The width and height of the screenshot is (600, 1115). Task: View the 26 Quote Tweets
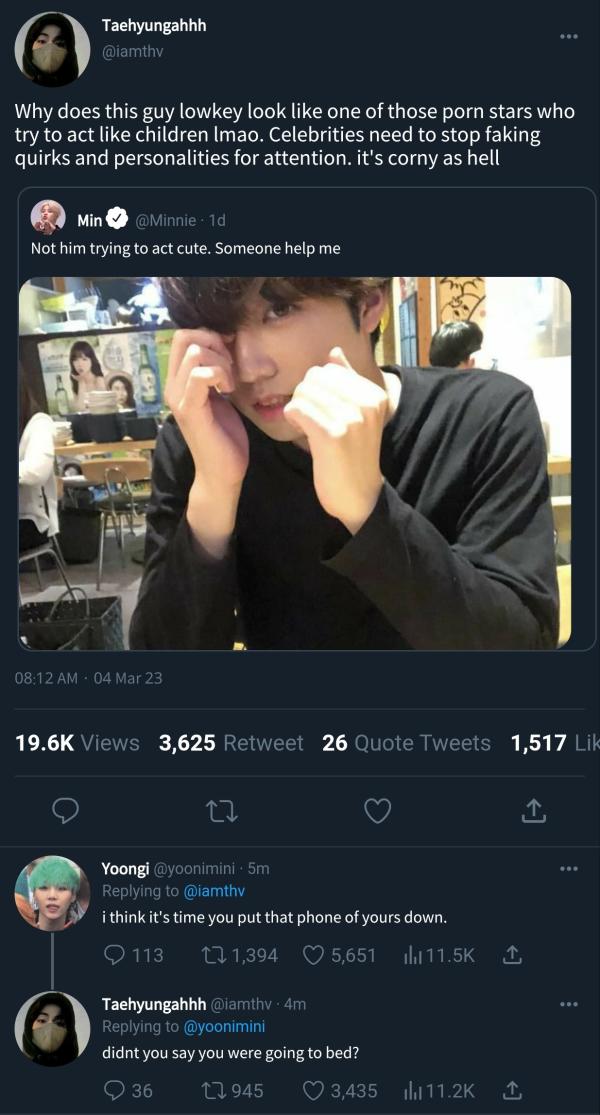coord(406,743)
